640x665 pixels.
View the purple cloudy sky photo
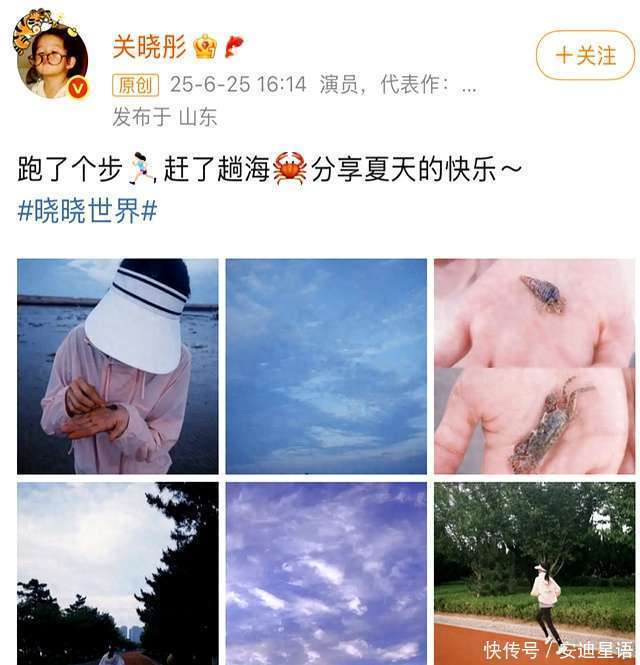point(326,574)
